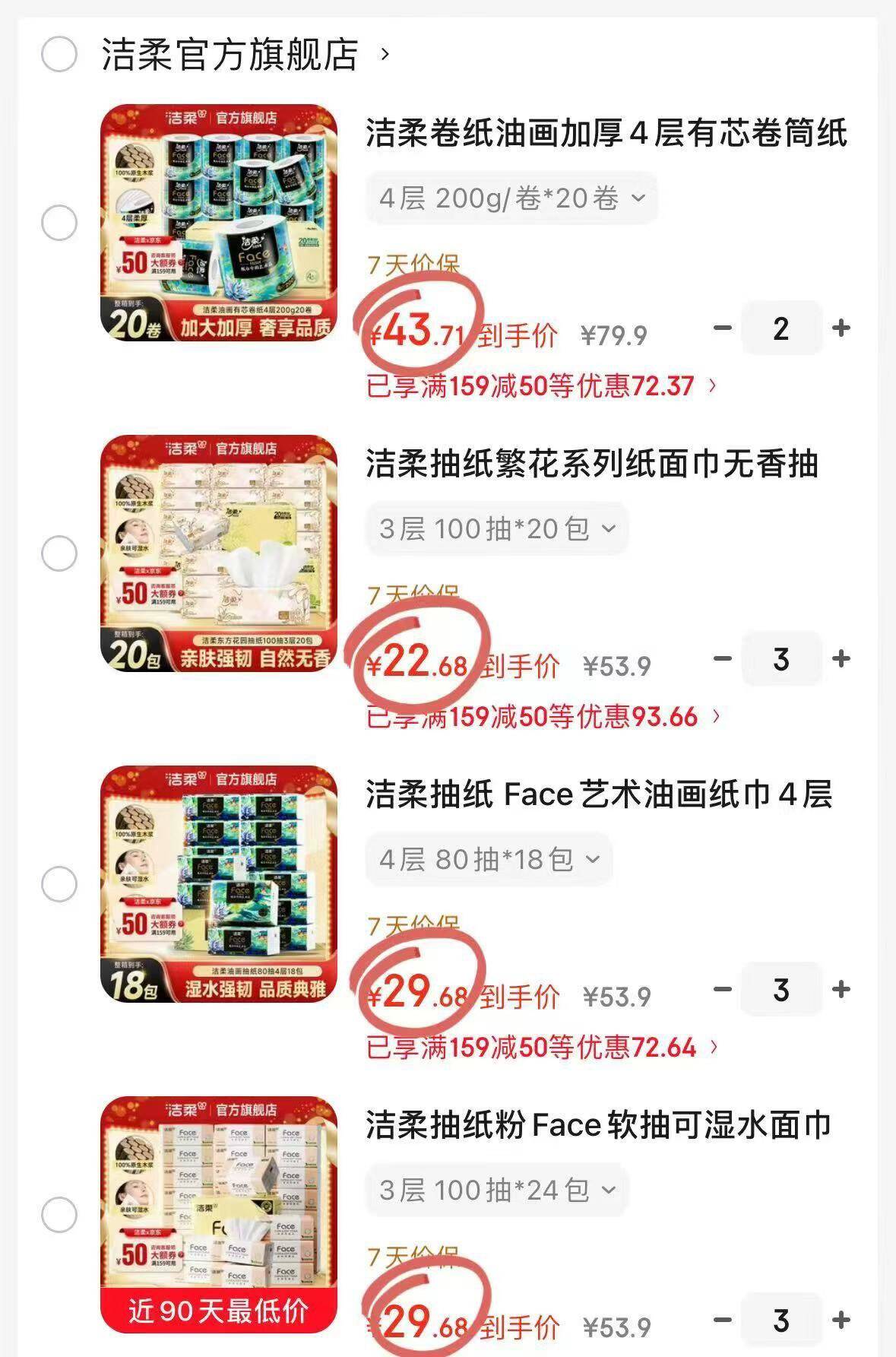The height and width of the screenshot is (1357, 896).
Task: Check the Face 艺术油画纸巾 item
Action: tap(59, 884)
